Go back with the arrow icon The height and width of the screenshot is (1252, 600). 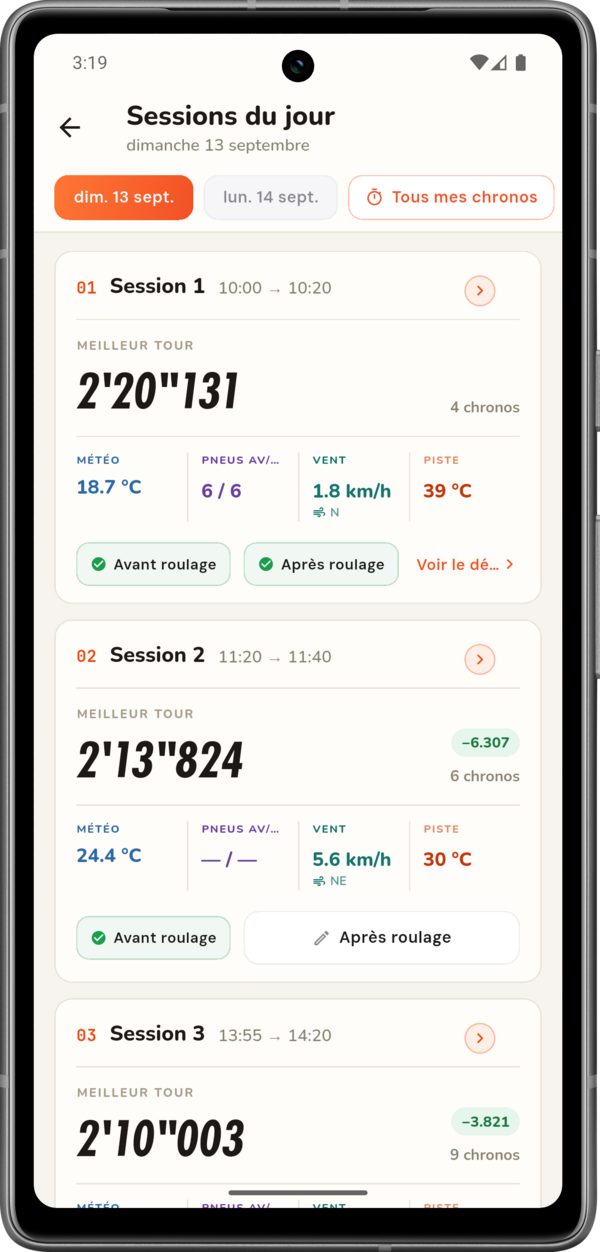click(69, 127)
